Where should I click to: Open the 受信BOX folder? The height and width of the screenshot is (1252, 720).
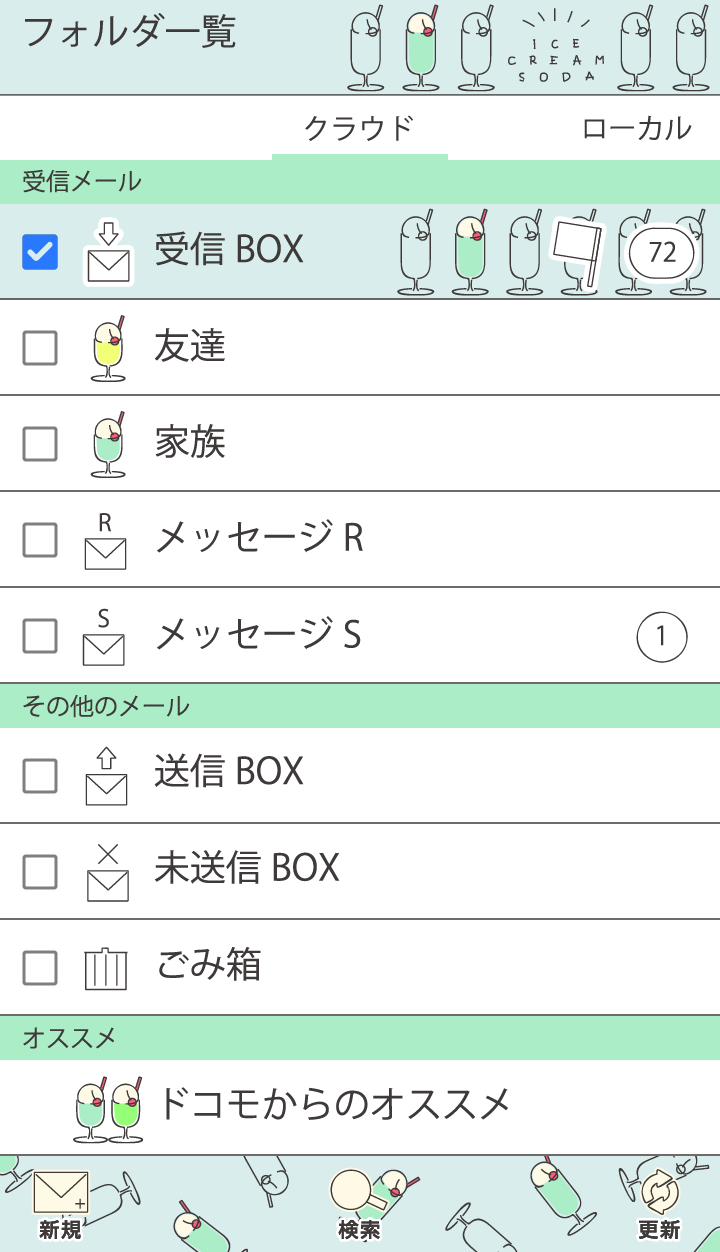pos(230,250)
